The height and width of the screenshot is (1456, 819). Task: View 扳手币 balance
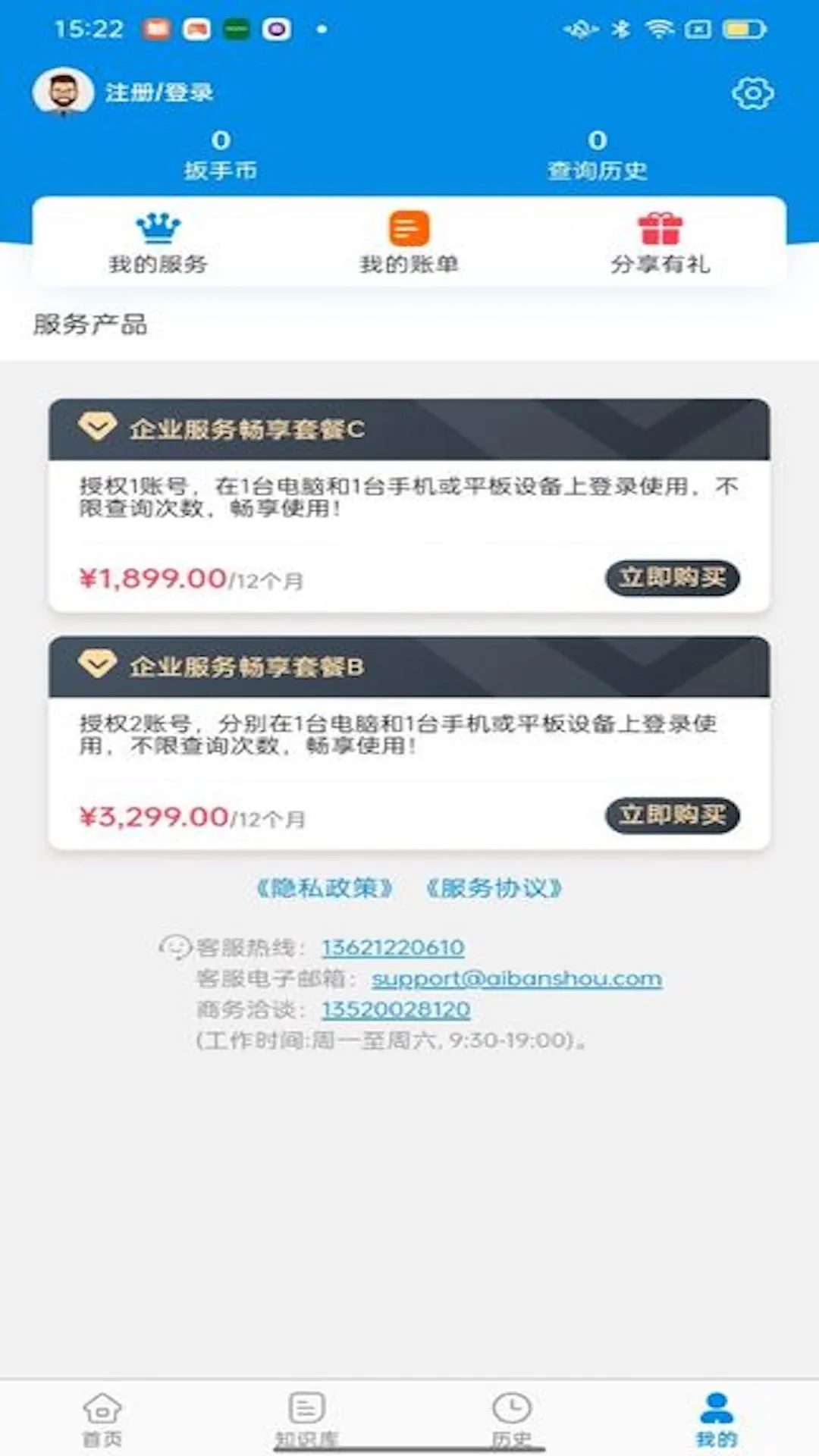pos(221,155)
